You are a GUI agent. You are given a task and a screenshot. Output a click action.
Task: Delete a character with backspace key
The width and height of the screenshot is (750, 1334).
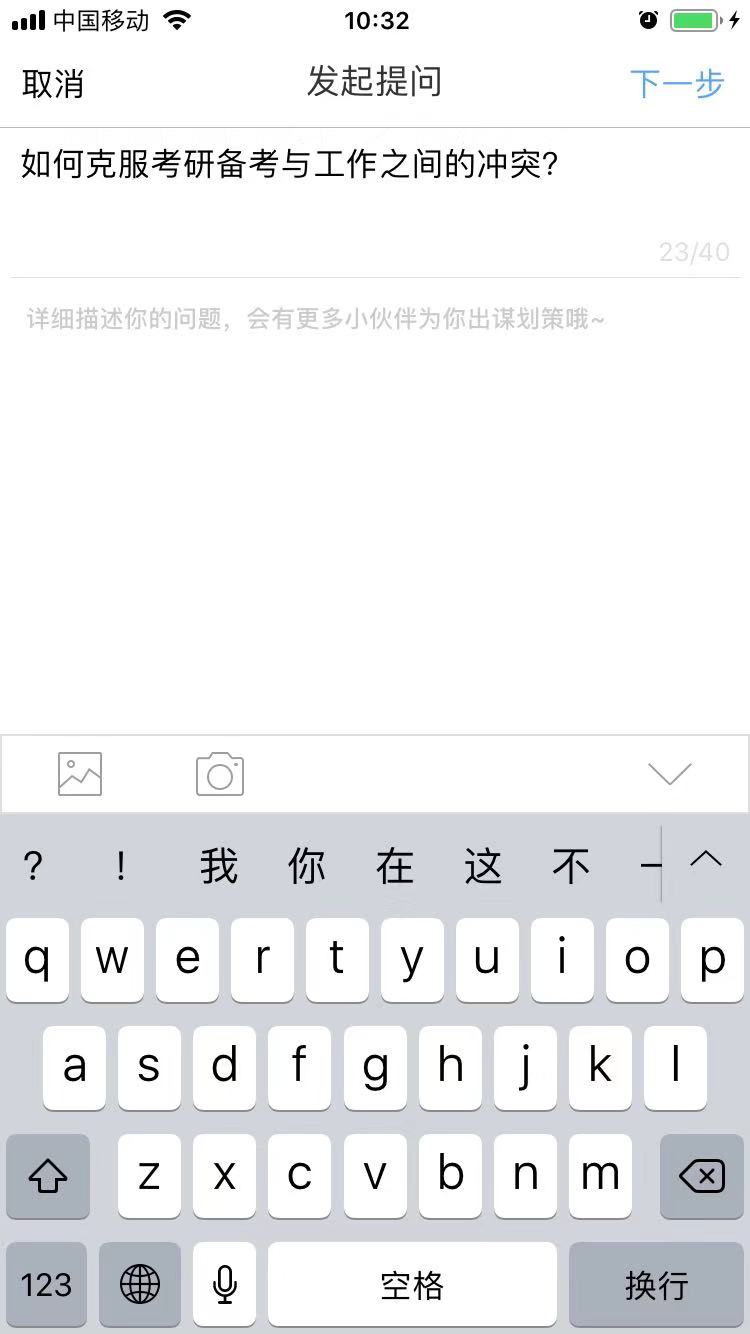click(701, 1176)
